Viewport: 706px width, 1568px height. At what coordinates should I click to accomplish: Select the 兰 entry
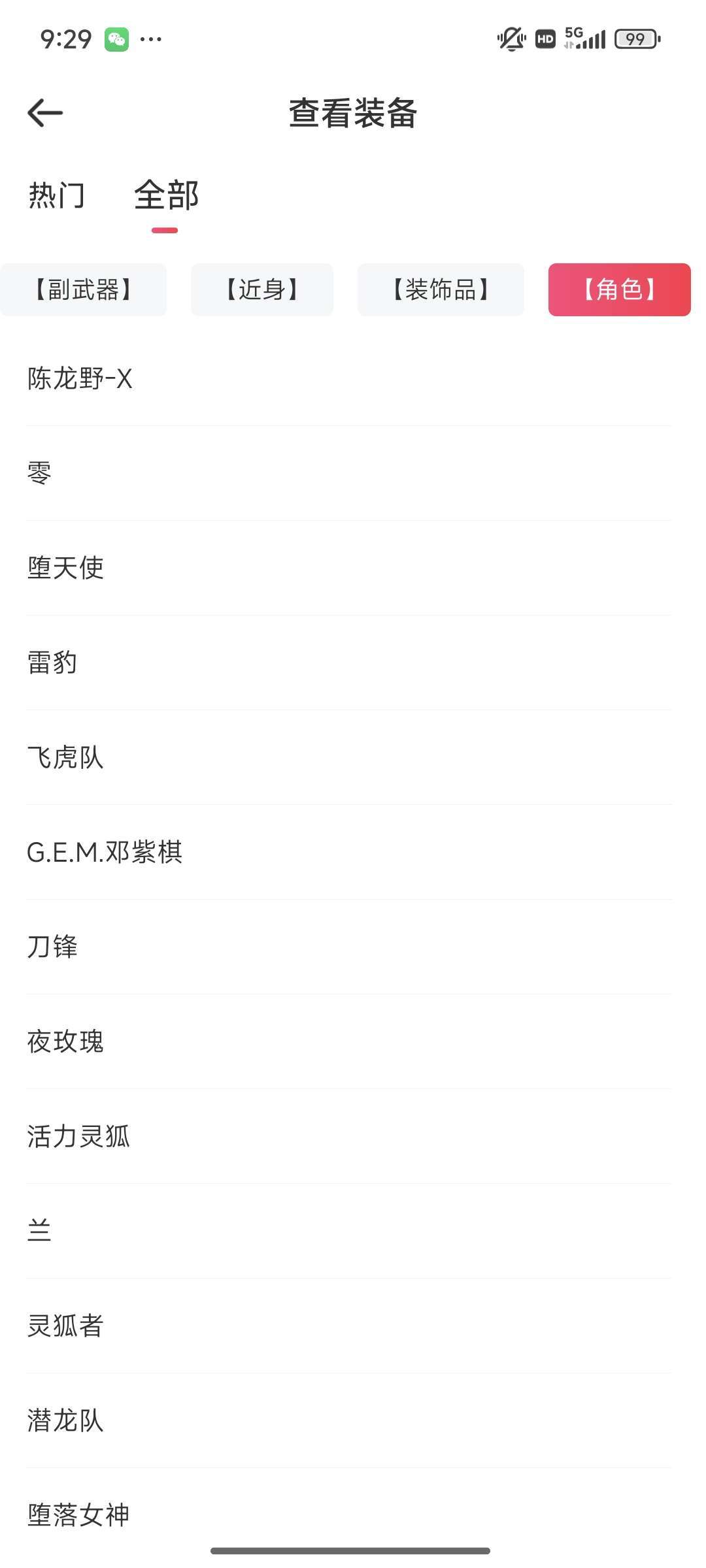click(349, 1231)
